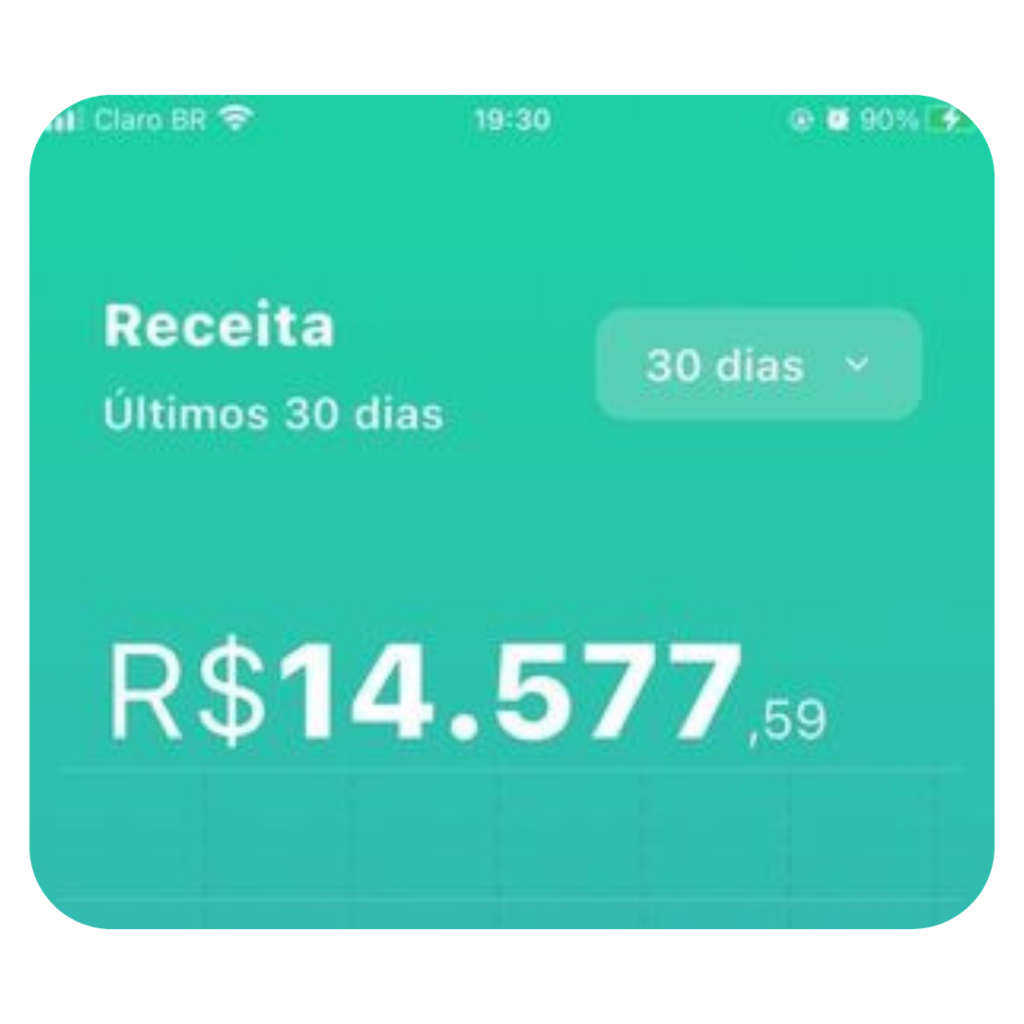
Task: Expand the 30 dias period dropdown
Action: pyautogui.click(x=757, y=365)
